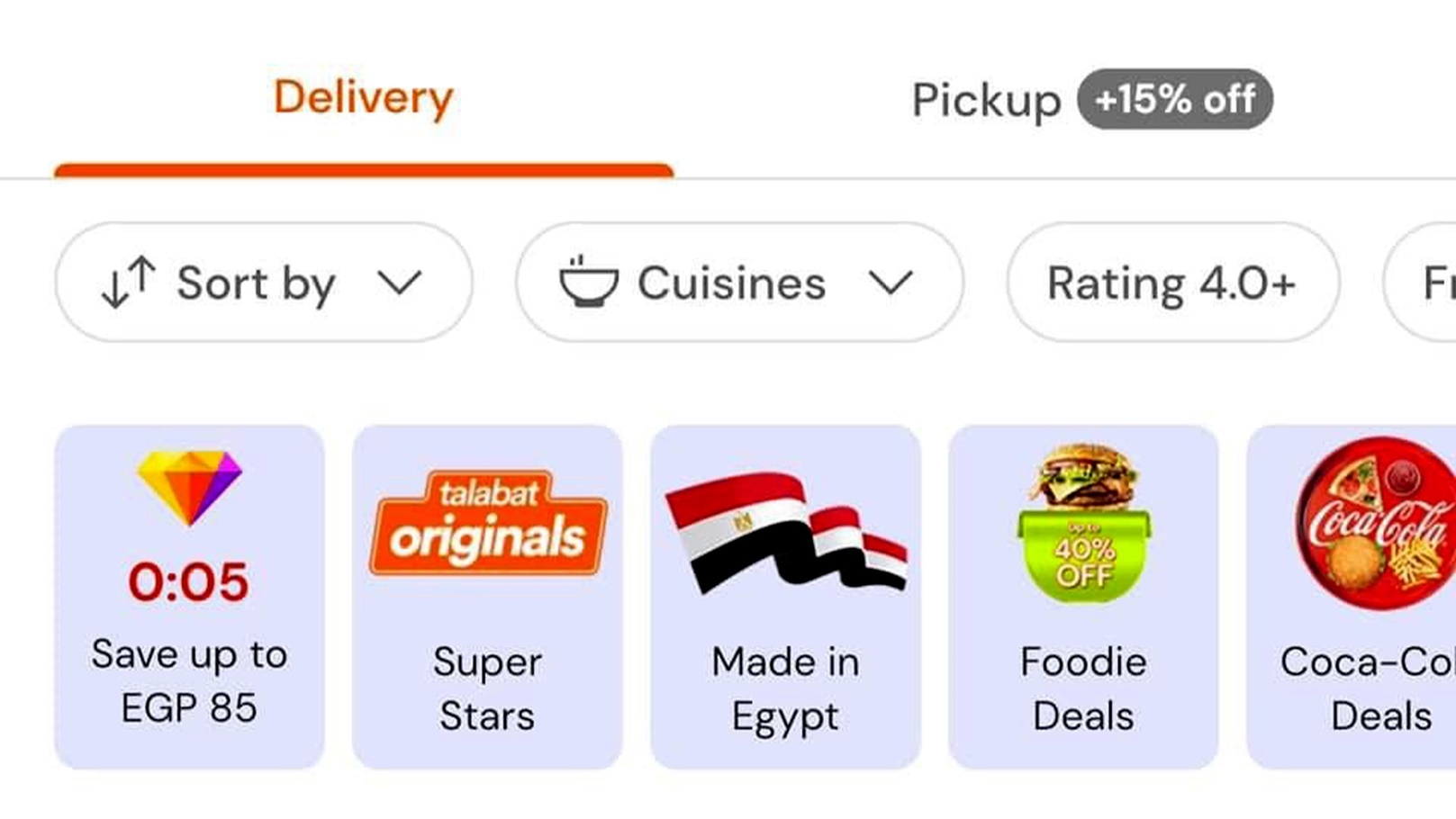Open the Save up to EGP 85 card
The width and height of the screenshot is (1456, 819).
coord(189,597)
